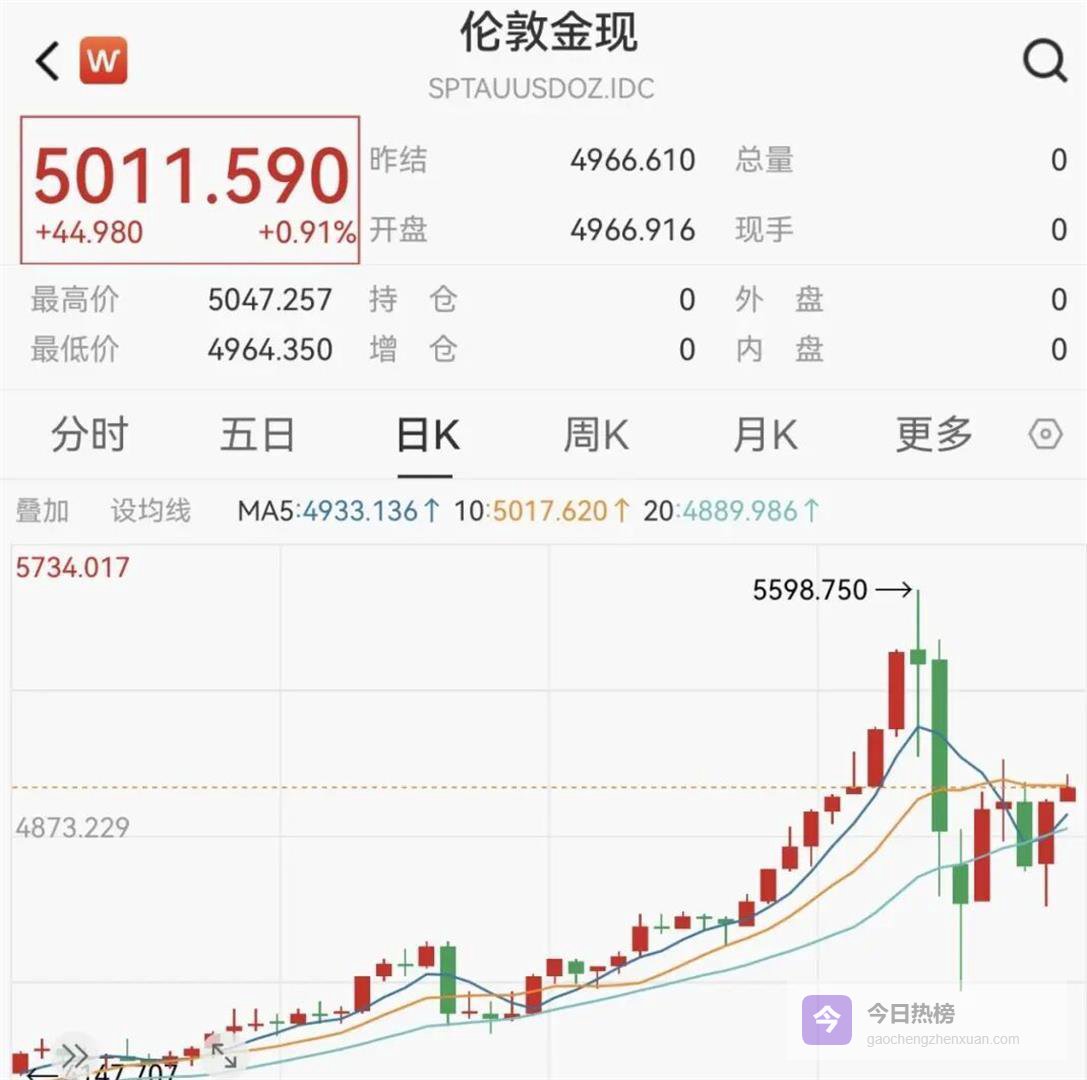Expand the 更多 chart period options
1087x1080 pixels.
pos(934,435)
